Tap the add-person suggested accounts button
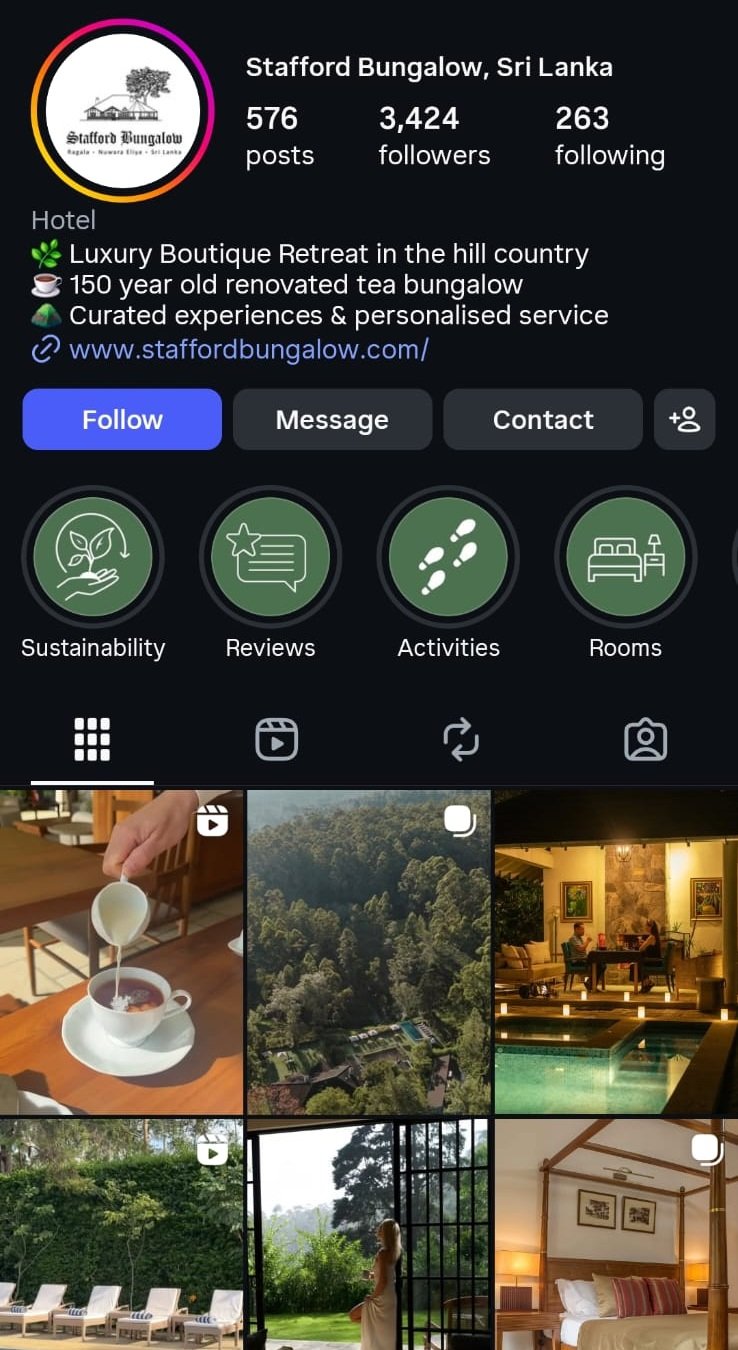 coord(685,420)
